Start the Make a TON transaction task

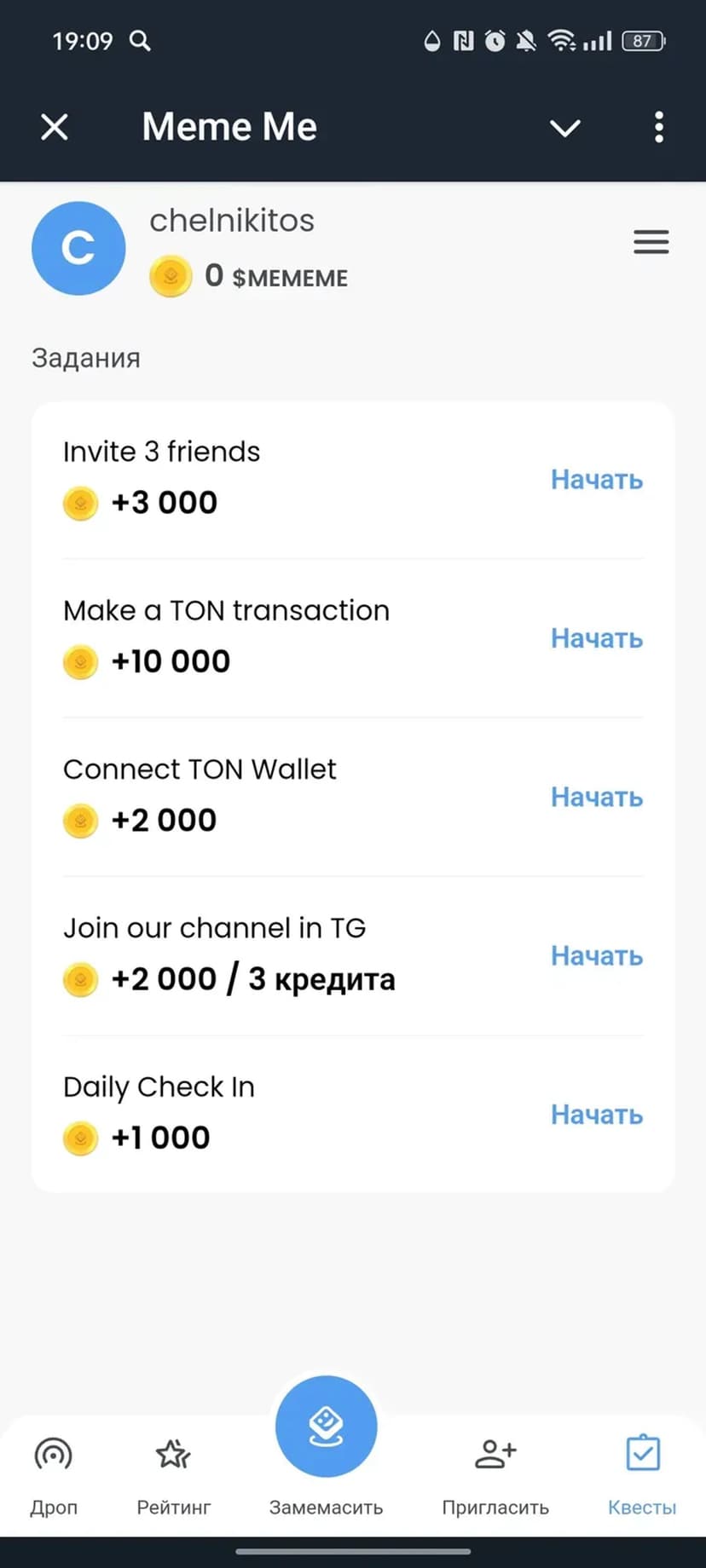pos(596,638)
